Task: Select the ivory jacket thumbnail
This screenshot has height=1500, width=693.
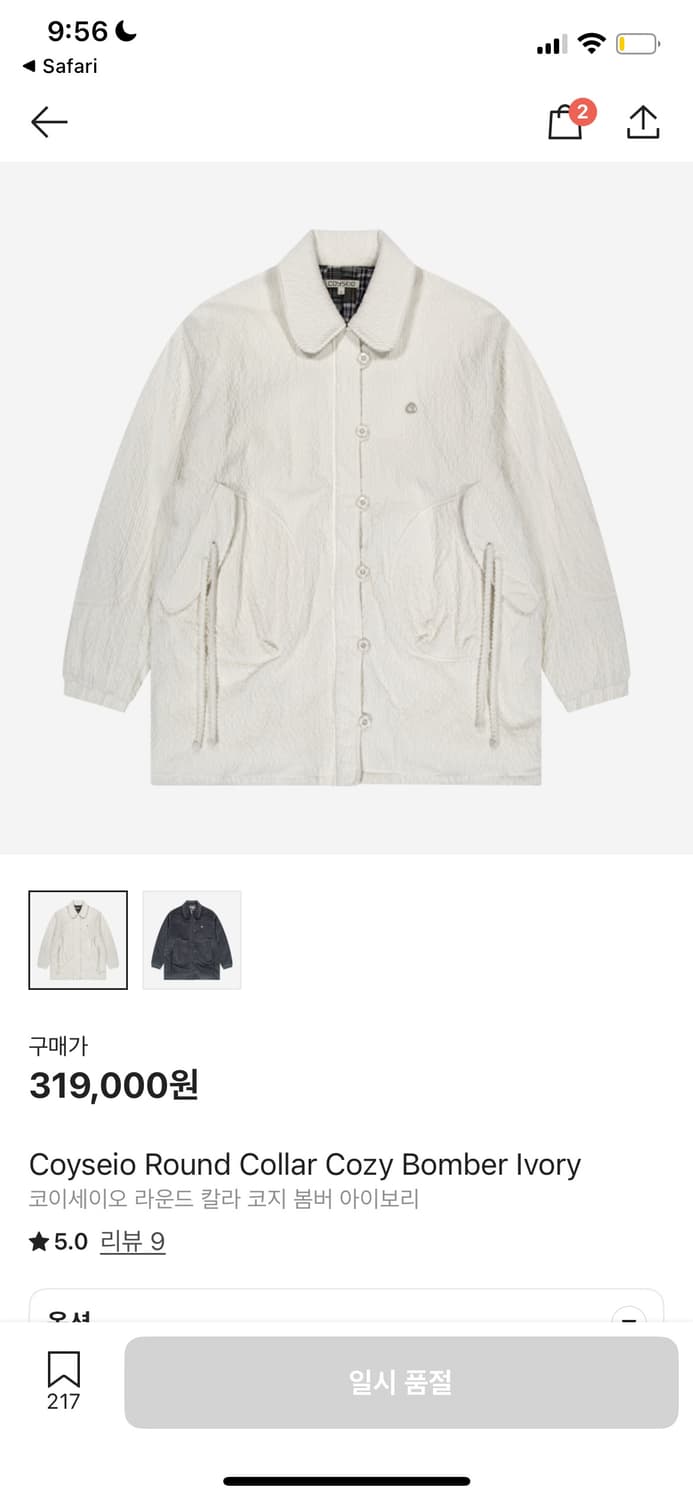Action: point(78,940)
